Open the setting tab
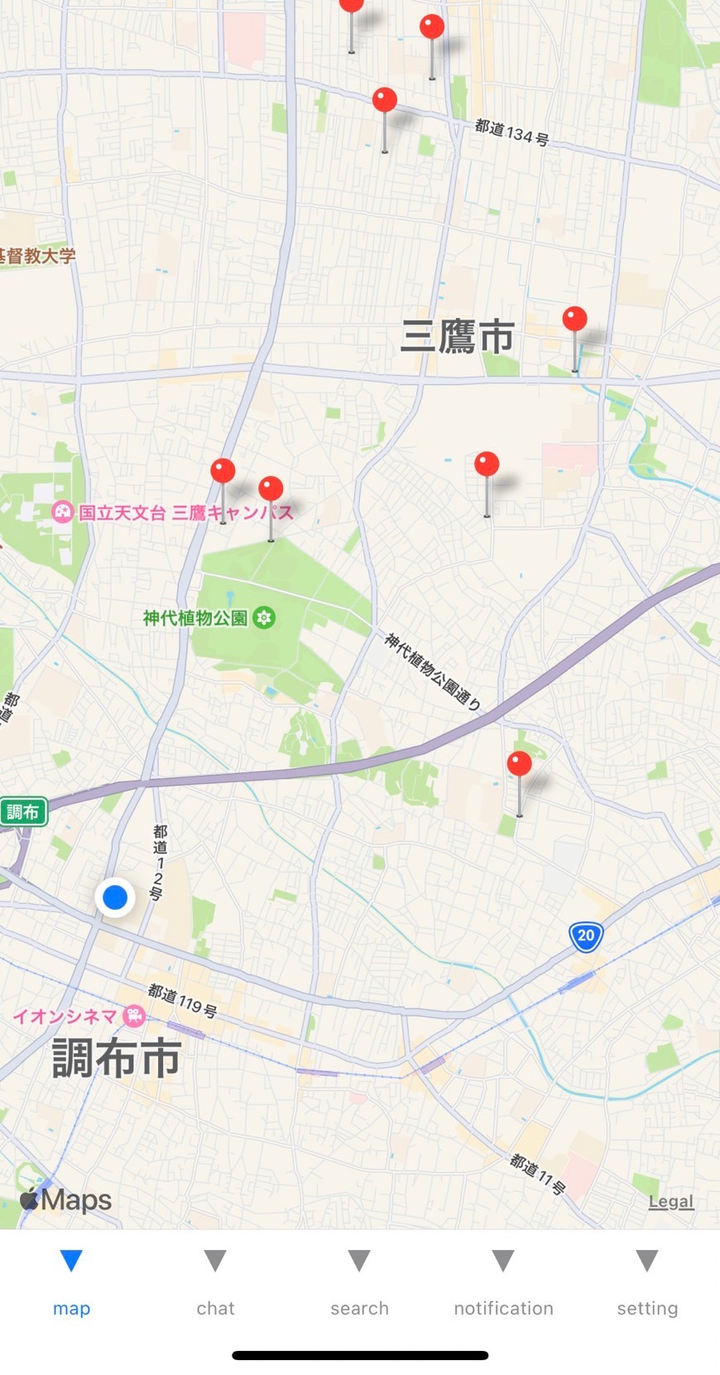Viewport: 720px width, 1375px height. [647, 1282]
